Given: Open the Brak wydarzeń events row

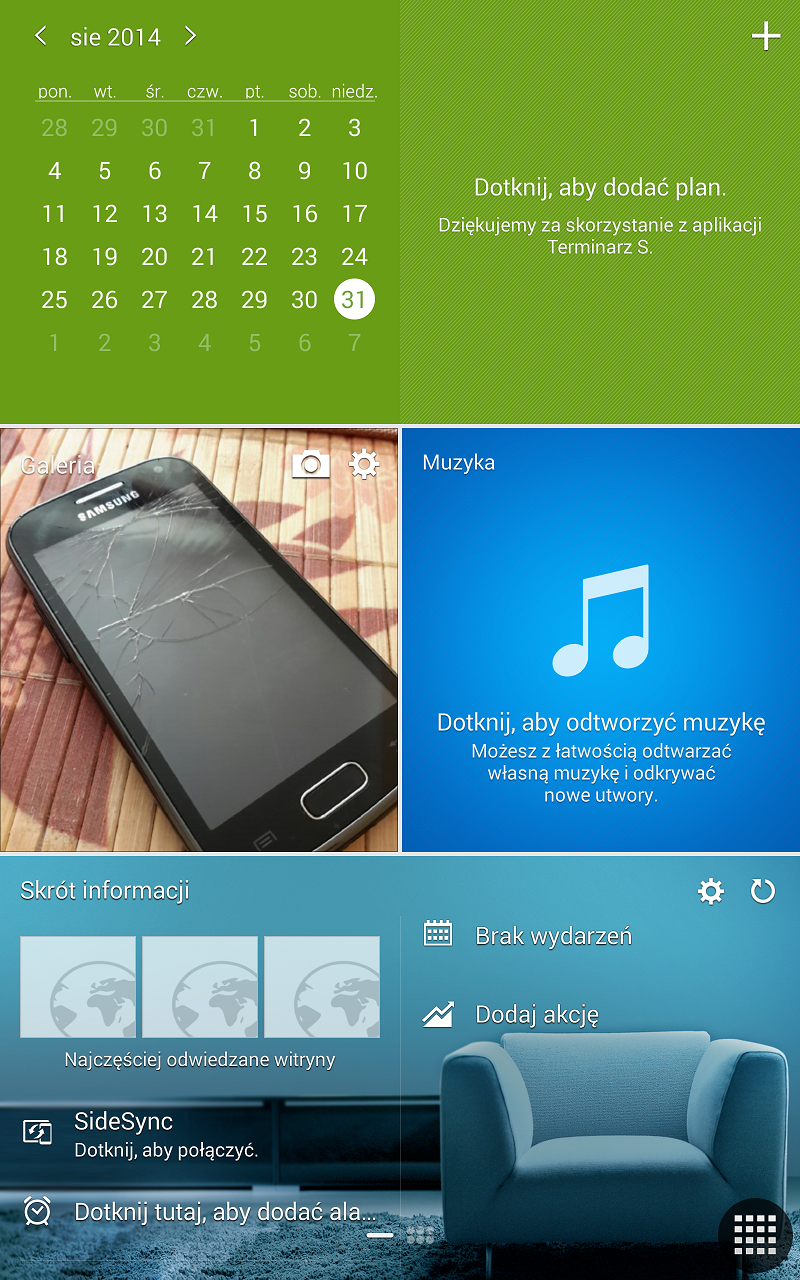Looking at the screenshot, I should pyautogui.click(x=553, y=937).
